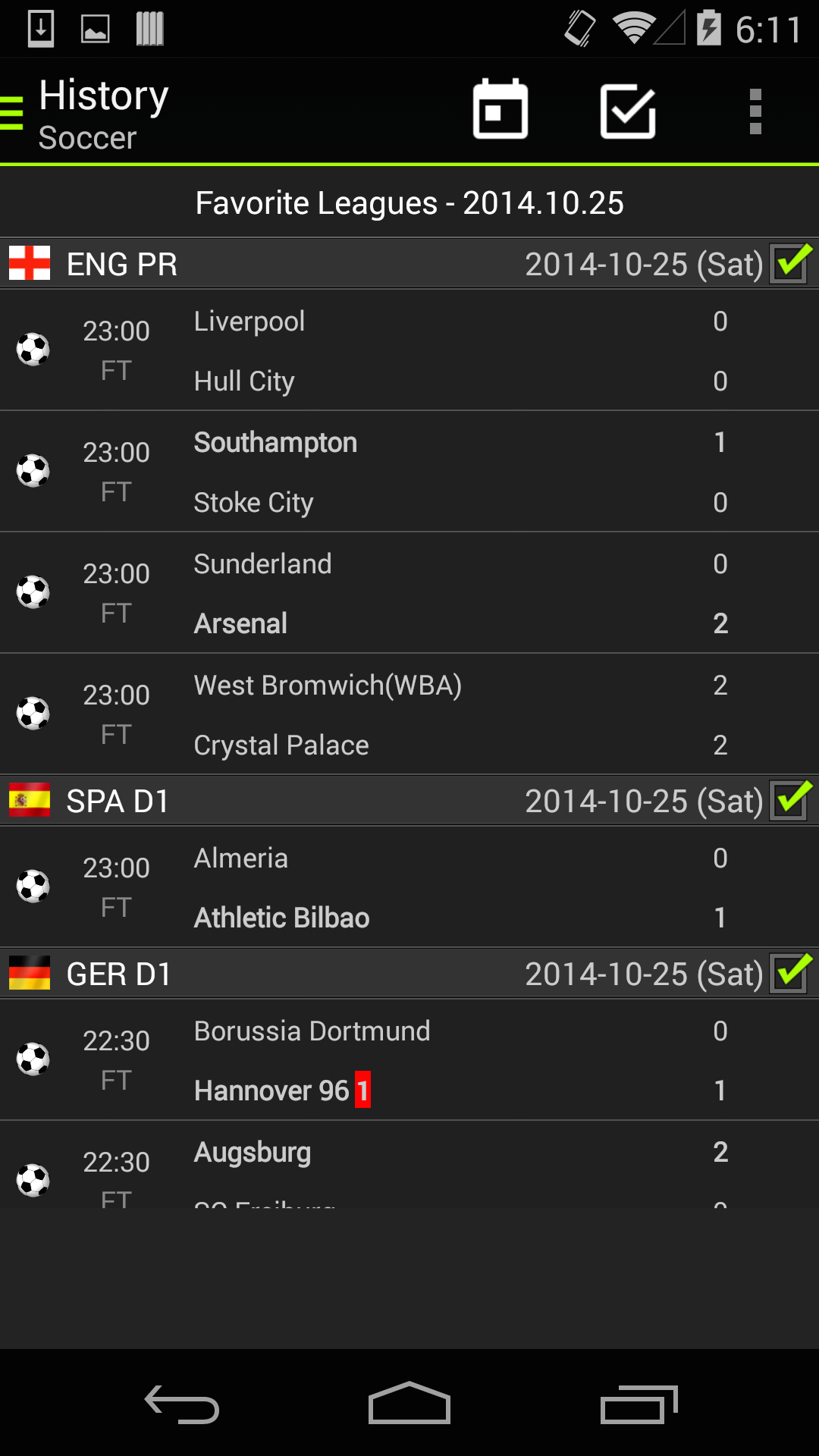
Task: Toggle the ENG PR league checkbox
Action: (x=791, y=264)
